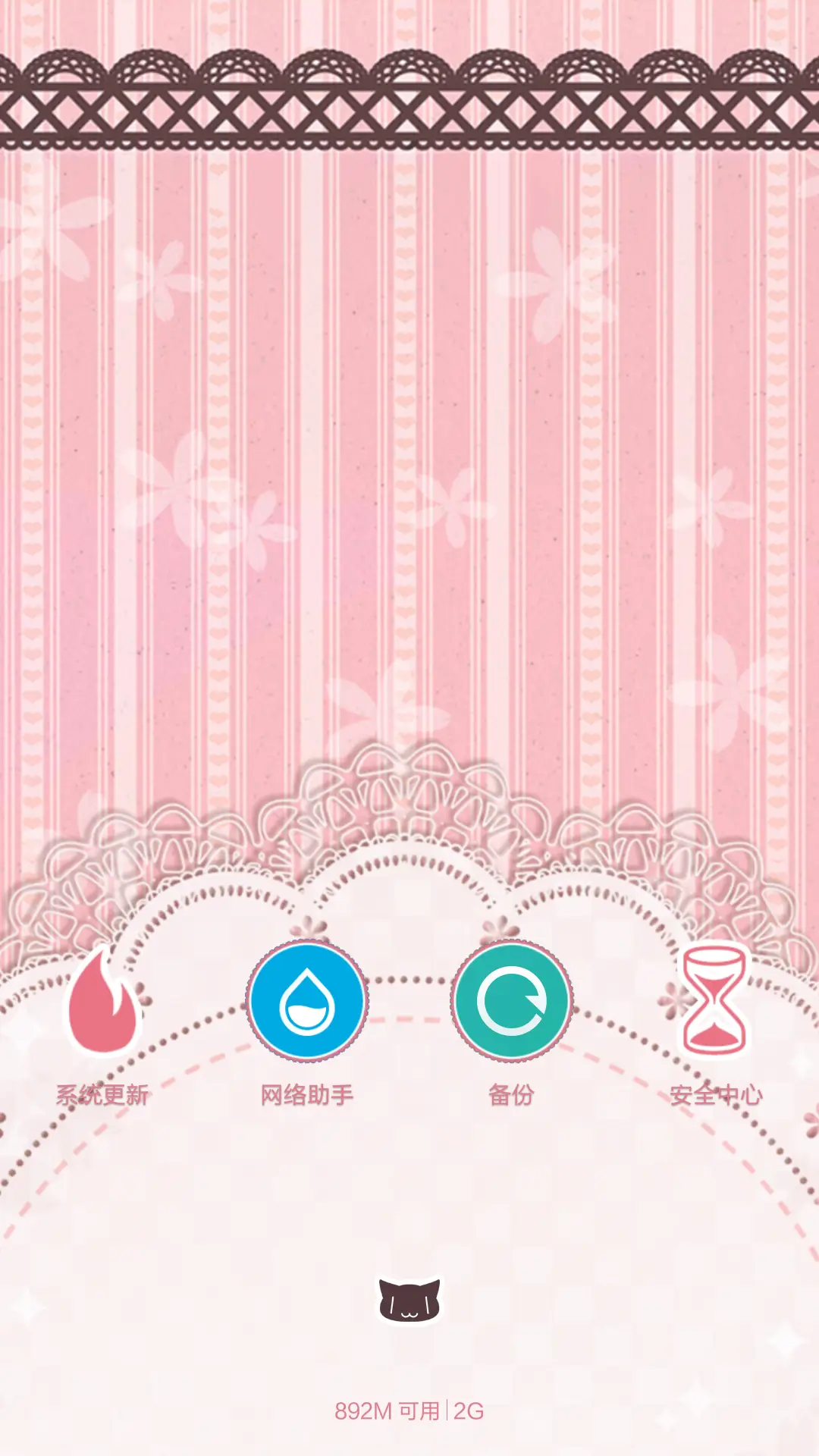The height and width of the screenshot is (1456, 819).
Task: Tap the 备份 text under the green icon
Action: 510,1093
